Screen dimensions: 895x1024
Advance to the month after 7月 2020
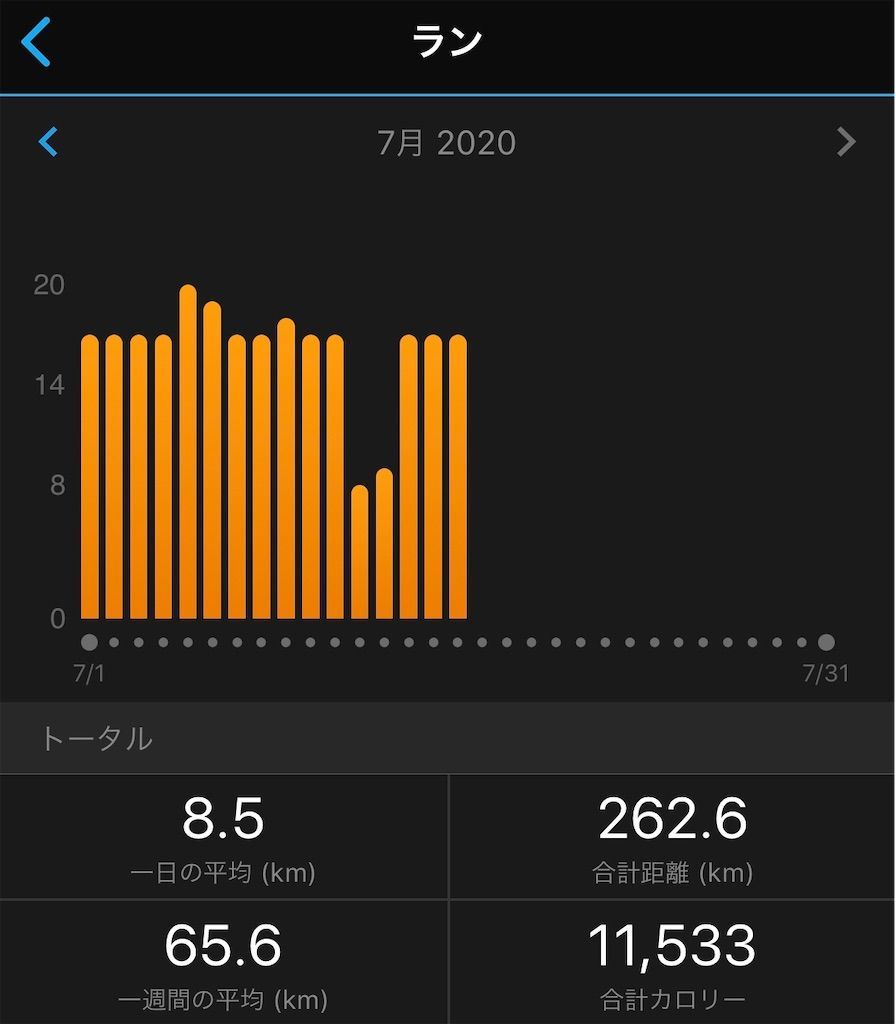[846, 142]
